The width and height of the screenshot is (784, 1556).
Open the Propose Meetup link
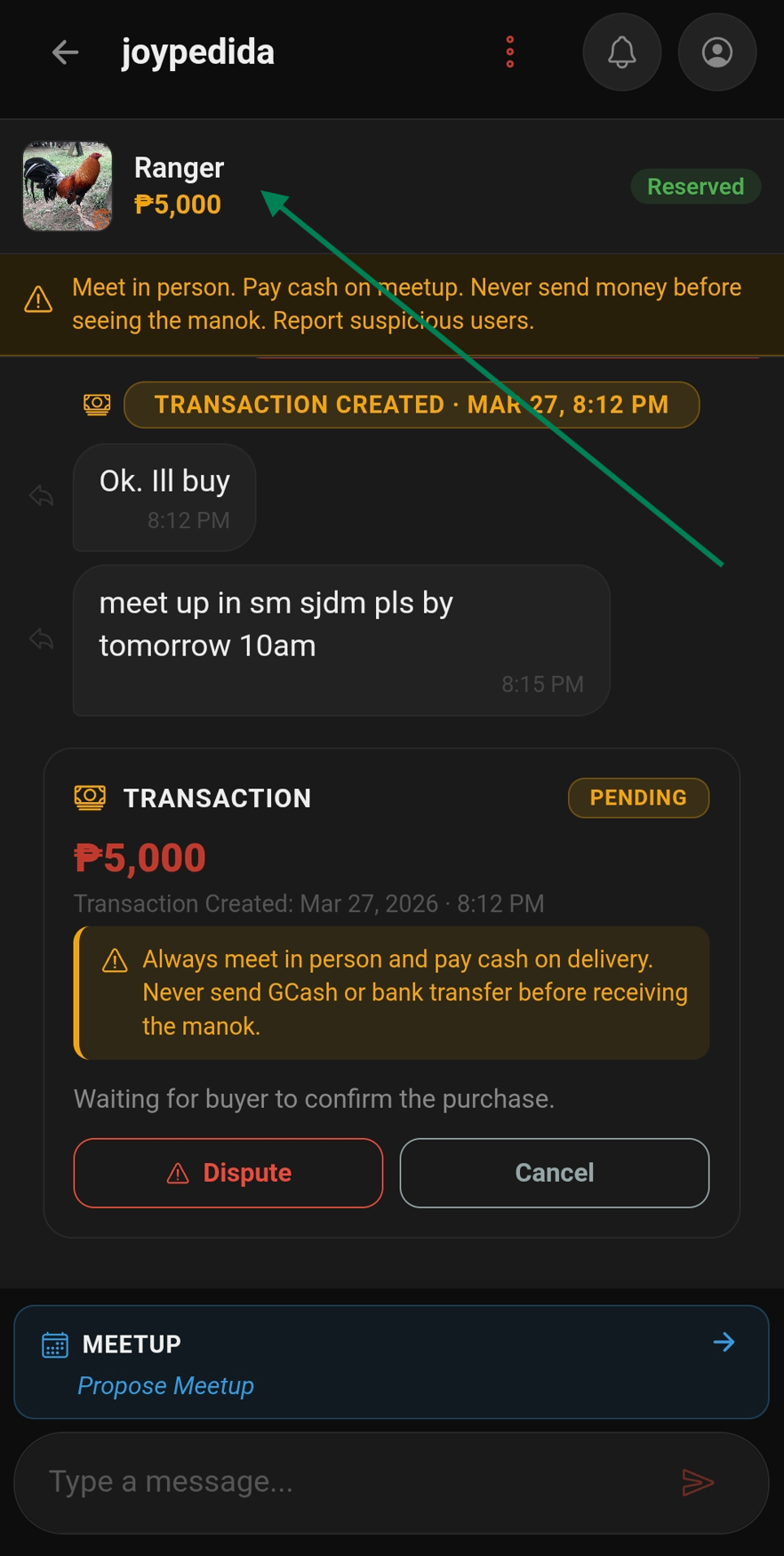tap(164, 1385)
